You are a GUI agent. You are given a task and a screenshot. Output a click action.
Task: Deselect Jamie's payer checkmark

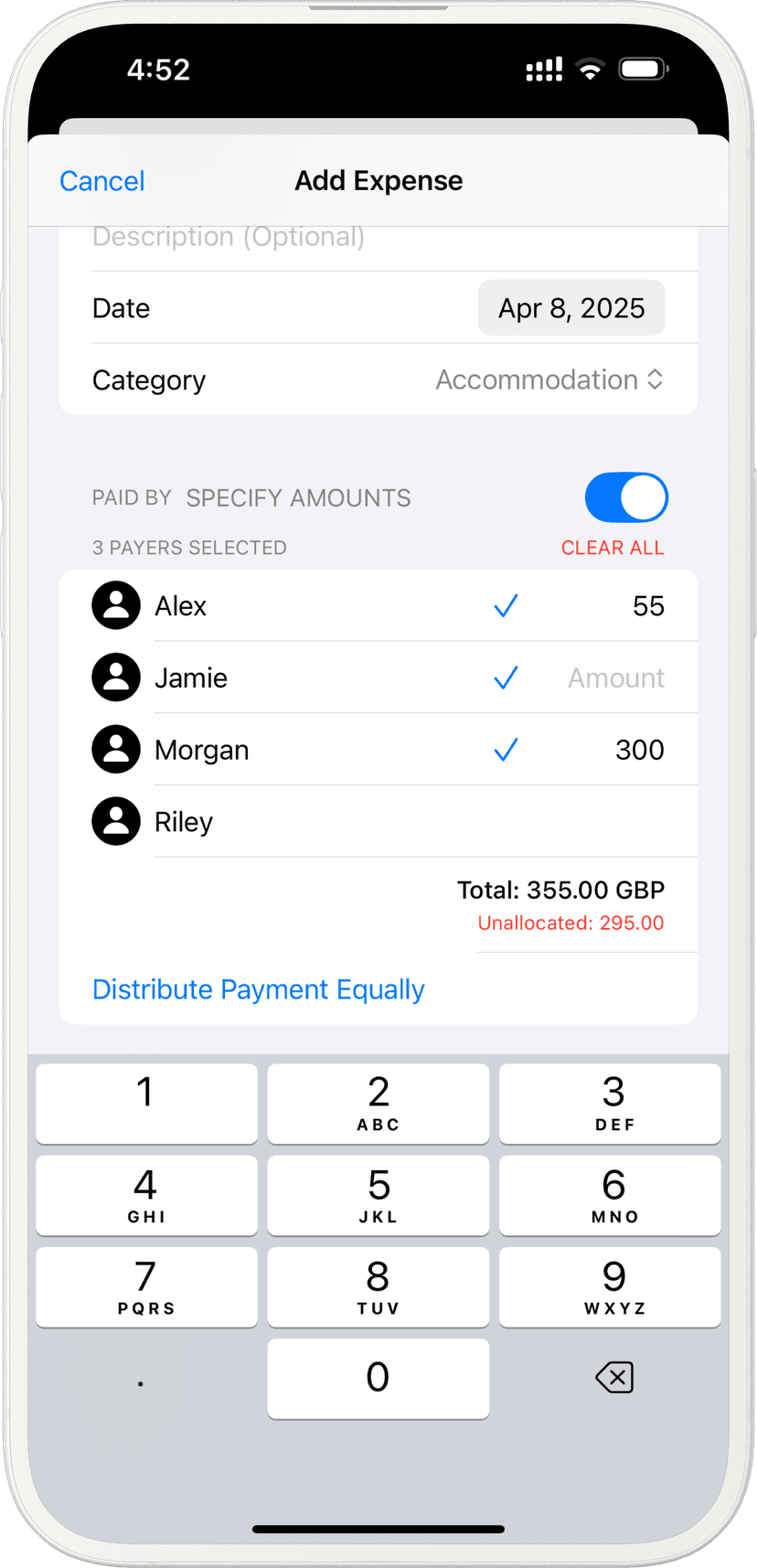[506, 678]
